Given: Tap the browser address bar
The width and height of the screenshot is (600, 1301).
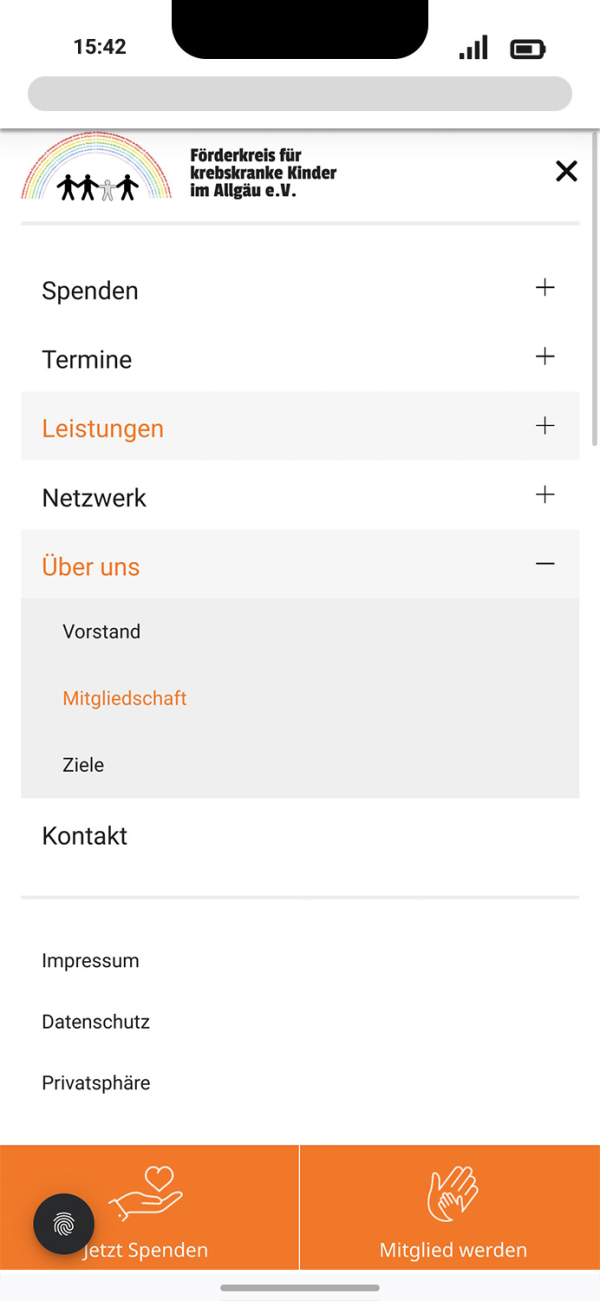Looking at the screenshot, I should [x=300, y=93].
